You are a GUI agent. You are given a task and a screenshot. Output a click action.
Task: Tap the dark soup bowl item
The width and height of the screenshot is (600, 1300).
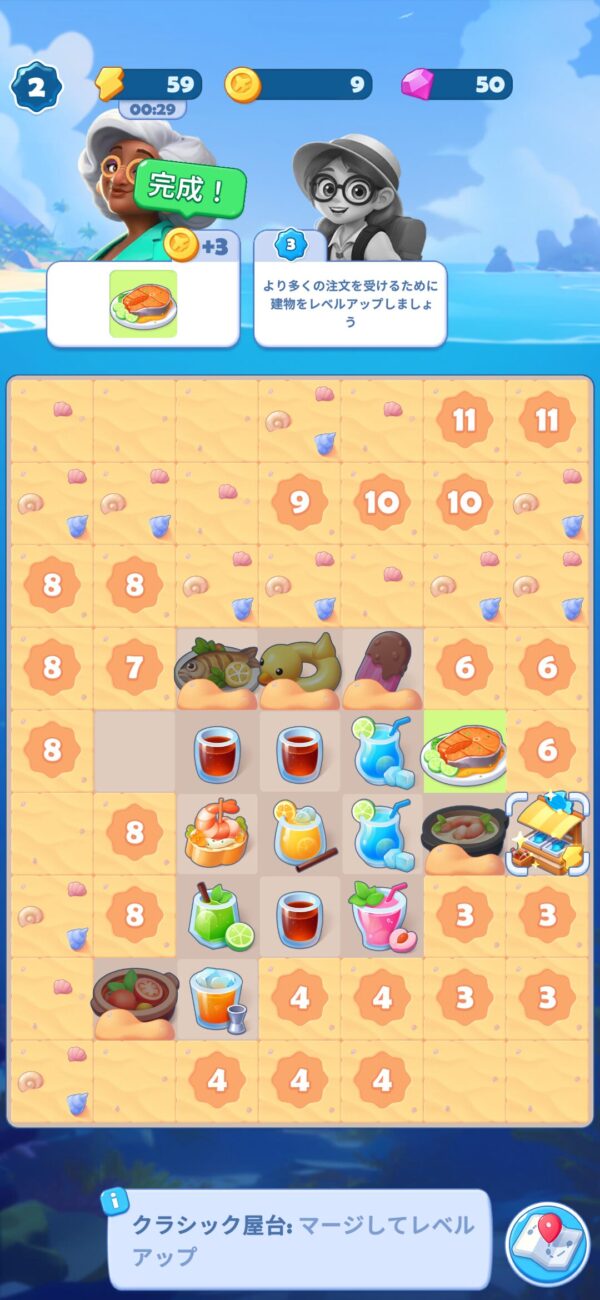click(464, 833)
